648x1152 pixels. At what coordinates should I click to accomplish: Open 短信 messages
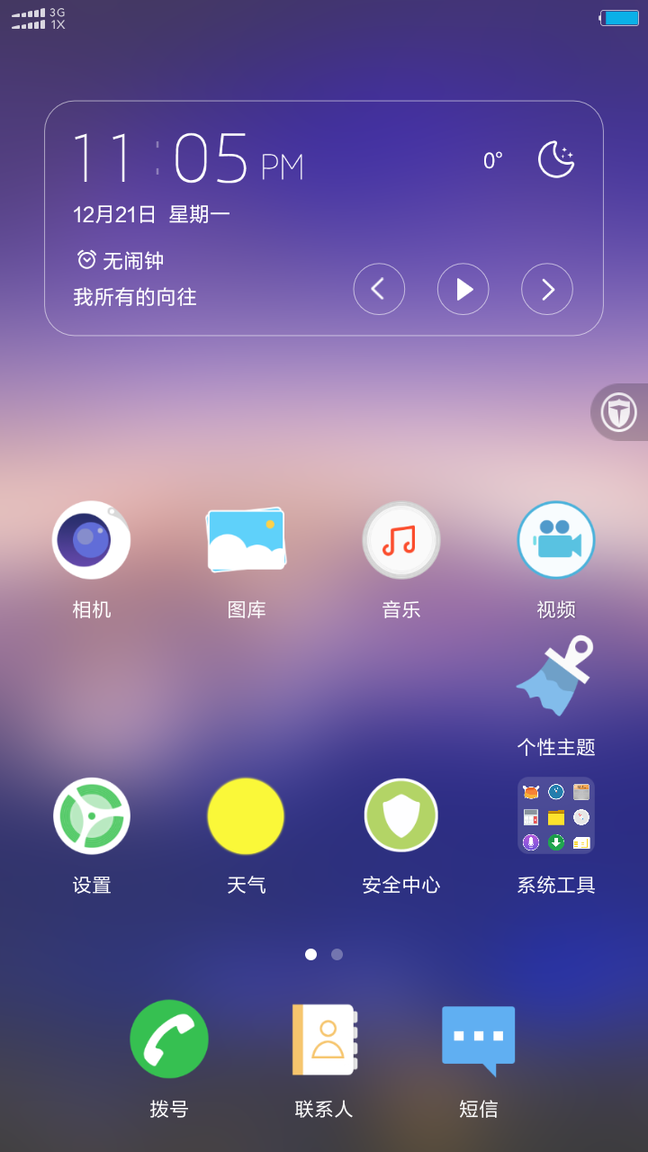(478, 1040)
